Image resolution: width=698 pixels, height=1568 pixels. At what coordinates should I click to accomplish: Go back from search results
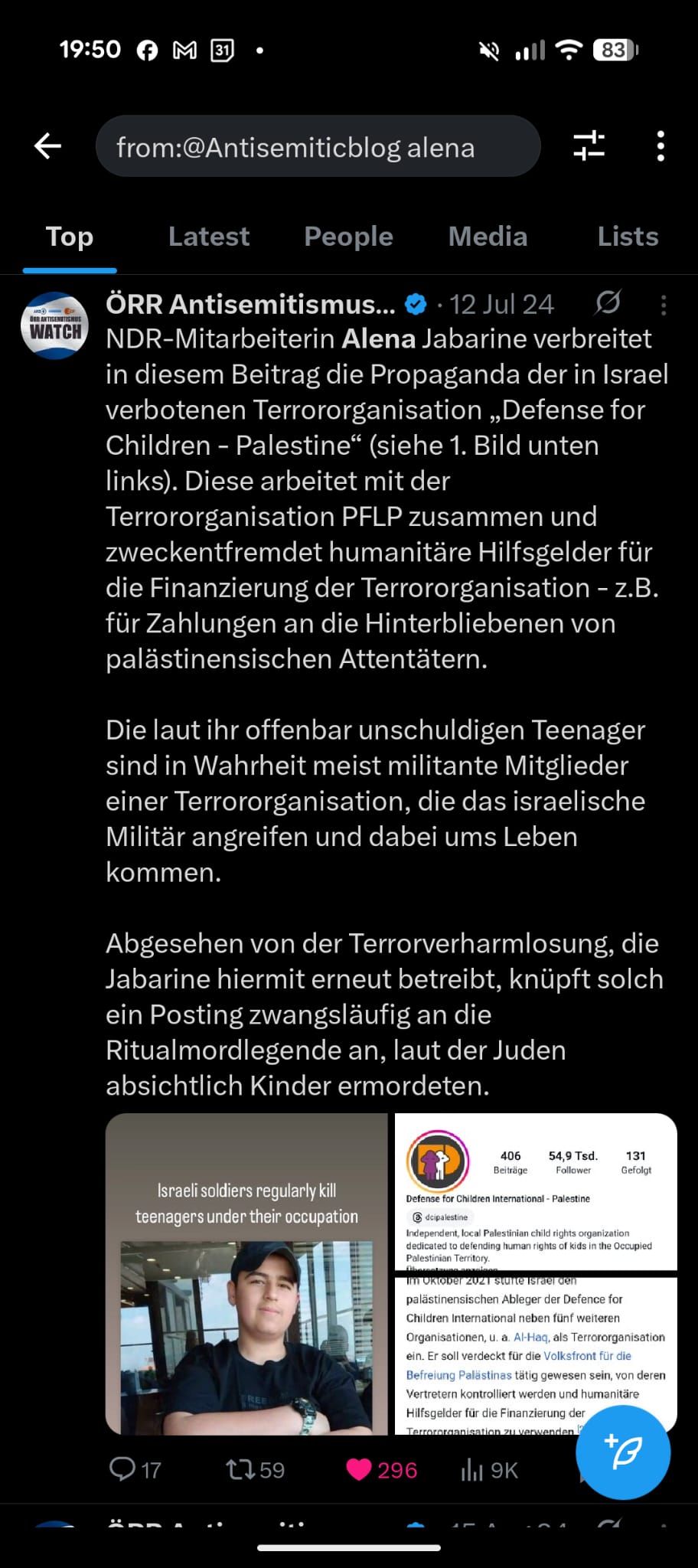pyautogui.click(x=47, y=146)
